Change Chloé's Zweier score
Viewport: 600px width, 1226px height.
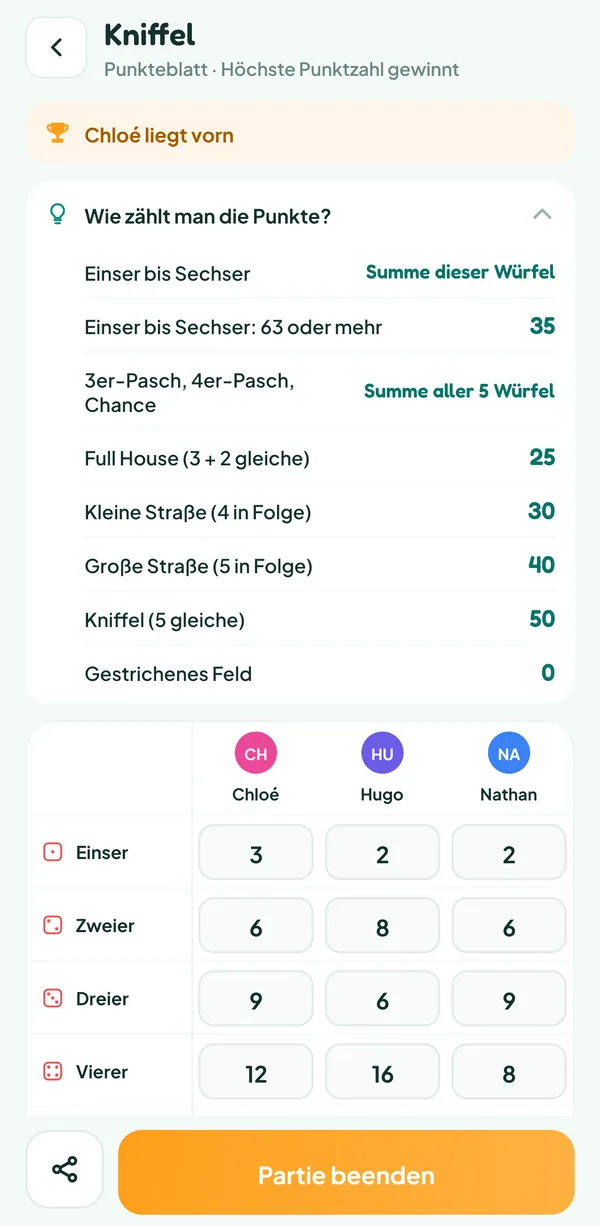click(256, 925)
